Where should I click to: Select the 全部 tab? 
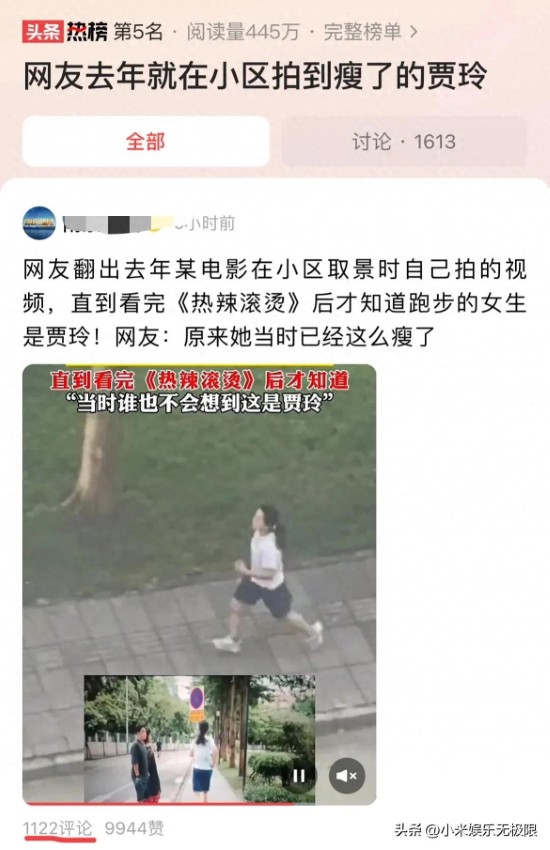pos(146,141)
